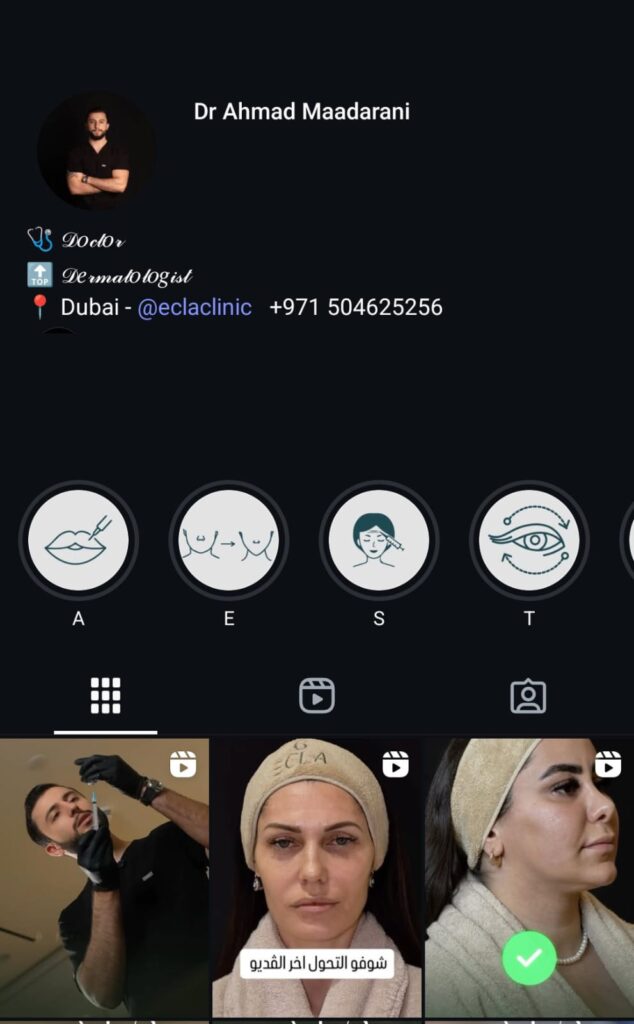The height and width of the screenshot is (1024, 634).
Task: View the lips highlight labeled A
Action: (x=78, y=540)
